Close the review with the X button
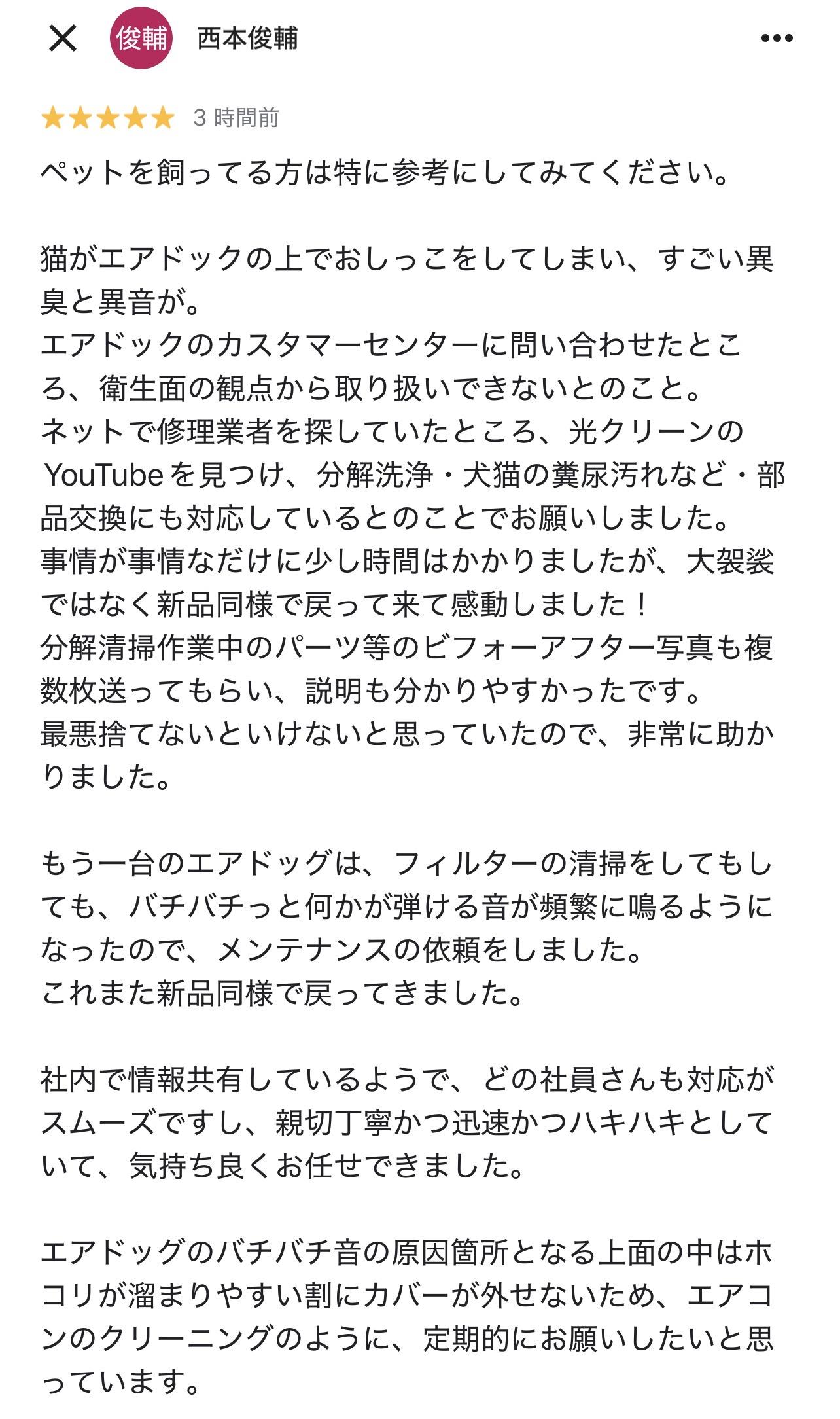This screenshot has height=1419, width=840. 63,38
